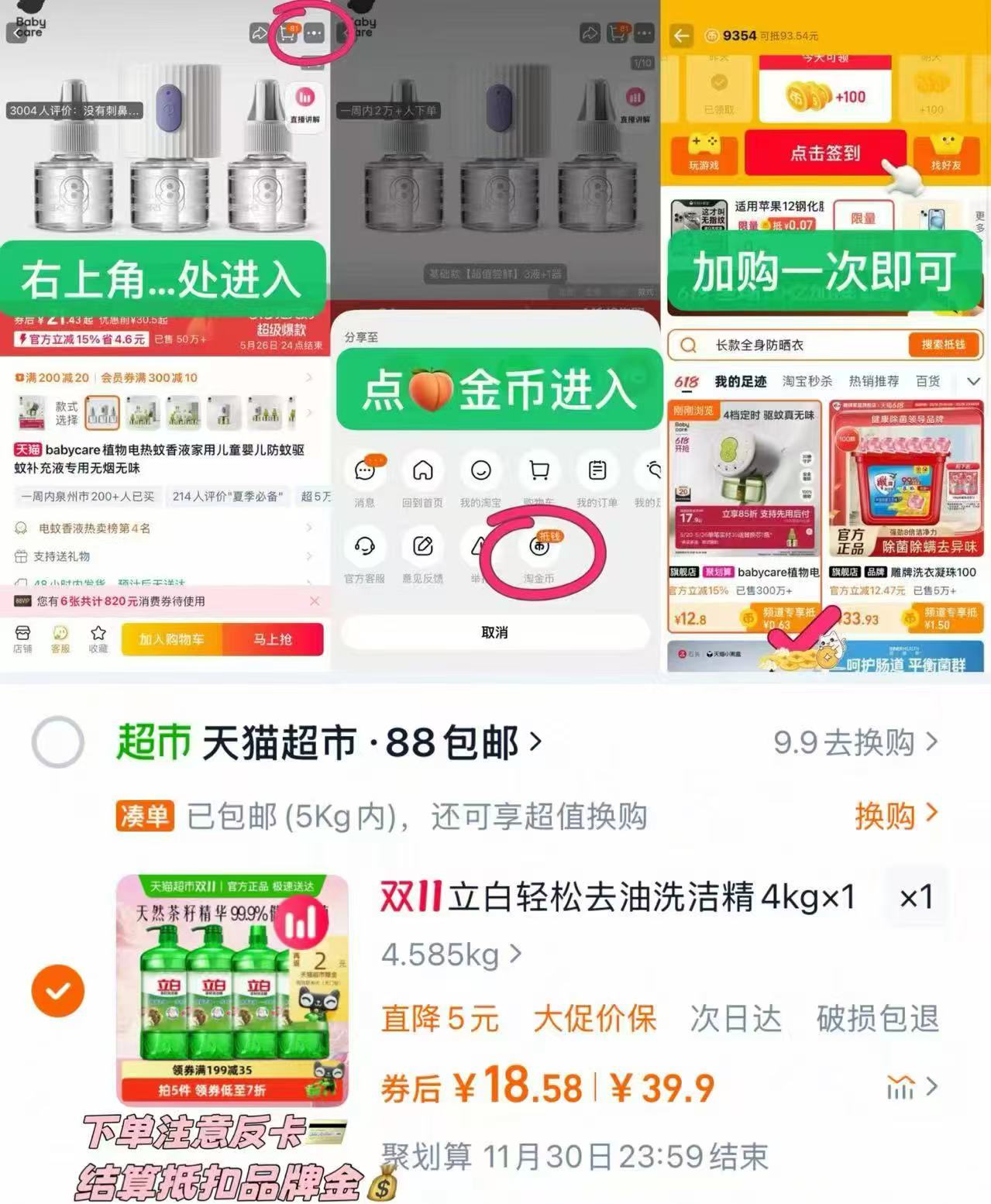Deselect the 立白洗洁精 item checkmark
Image resolution: width=991 pixels, height=1204 pixels.
click(56, 989)
